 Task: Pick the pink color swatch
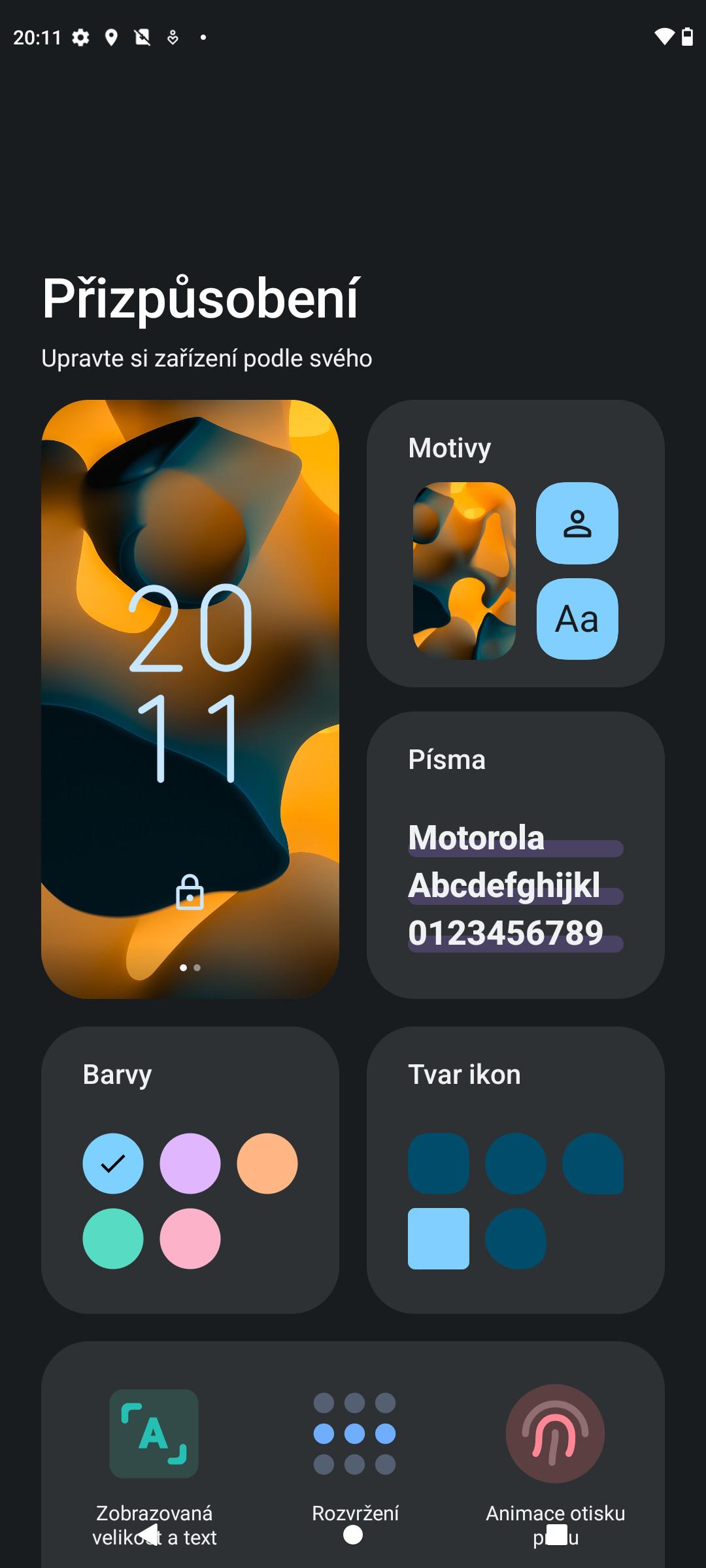point(190,1239)
